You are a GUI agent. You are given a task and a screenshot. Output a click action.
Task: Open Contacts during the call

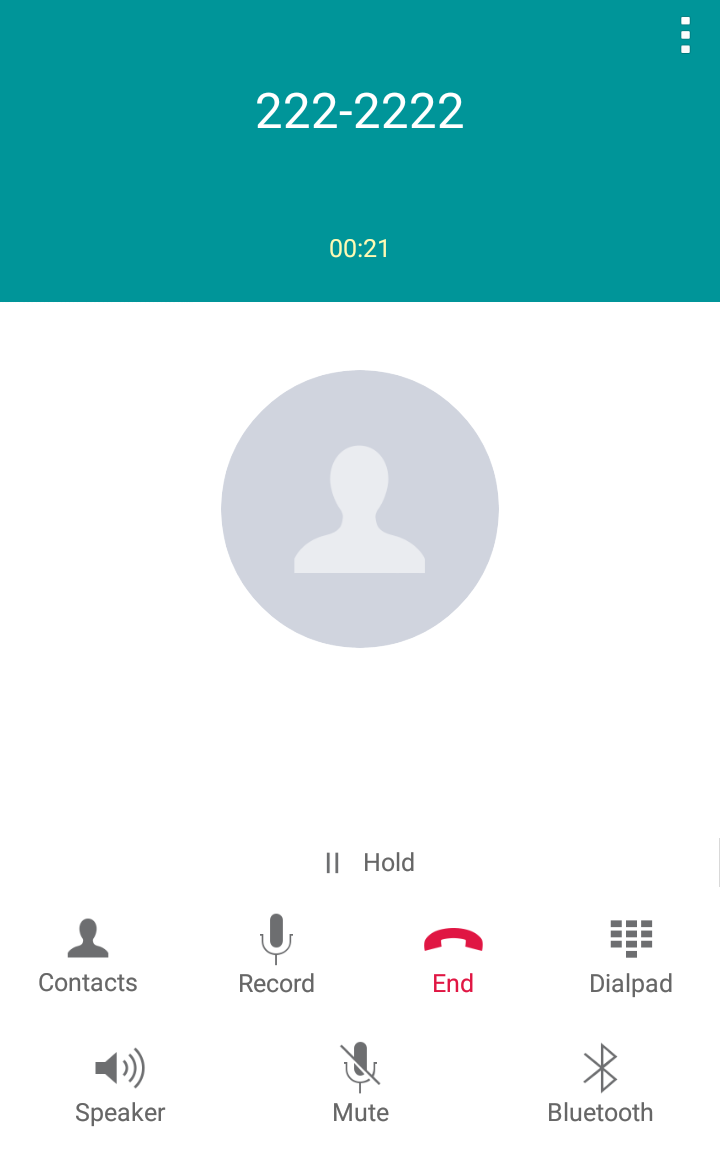point(88,957)
